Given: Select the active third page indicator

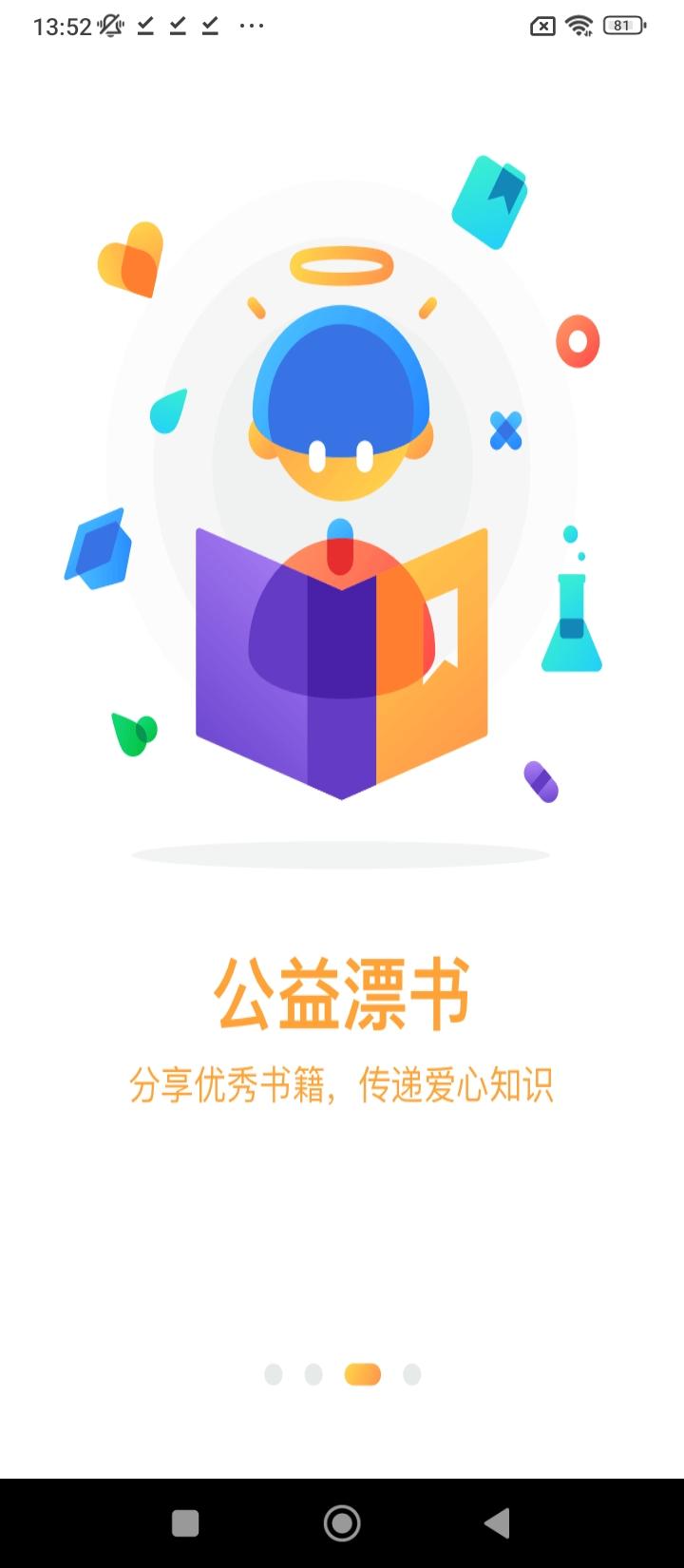Looking at the screenshot, I should 364,1374.
